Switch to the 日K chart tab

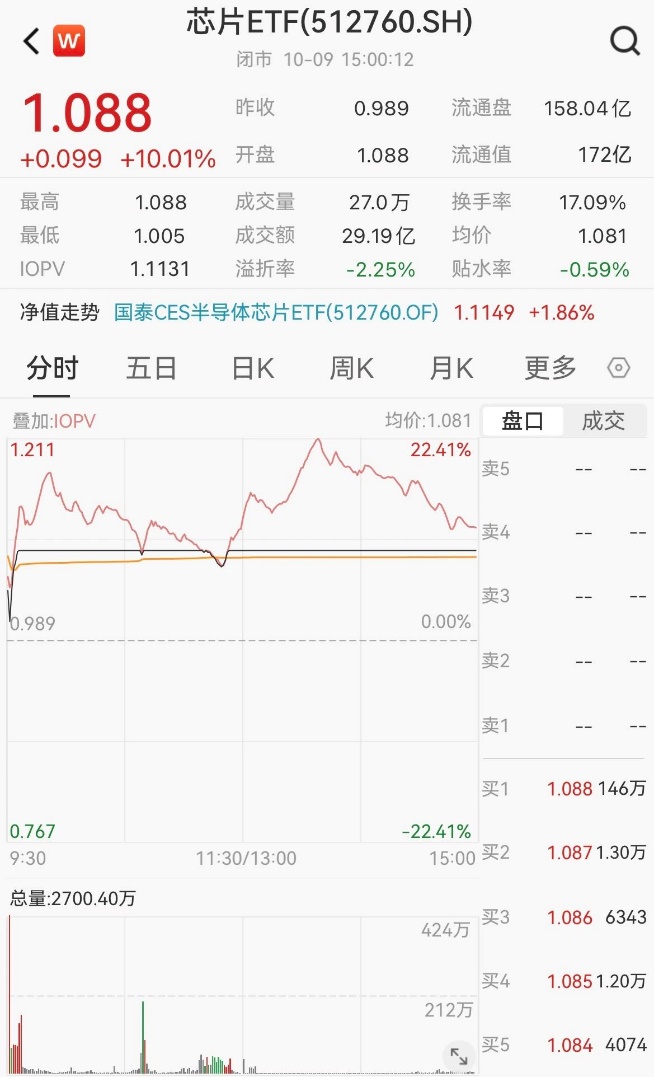tap(253, 369)
